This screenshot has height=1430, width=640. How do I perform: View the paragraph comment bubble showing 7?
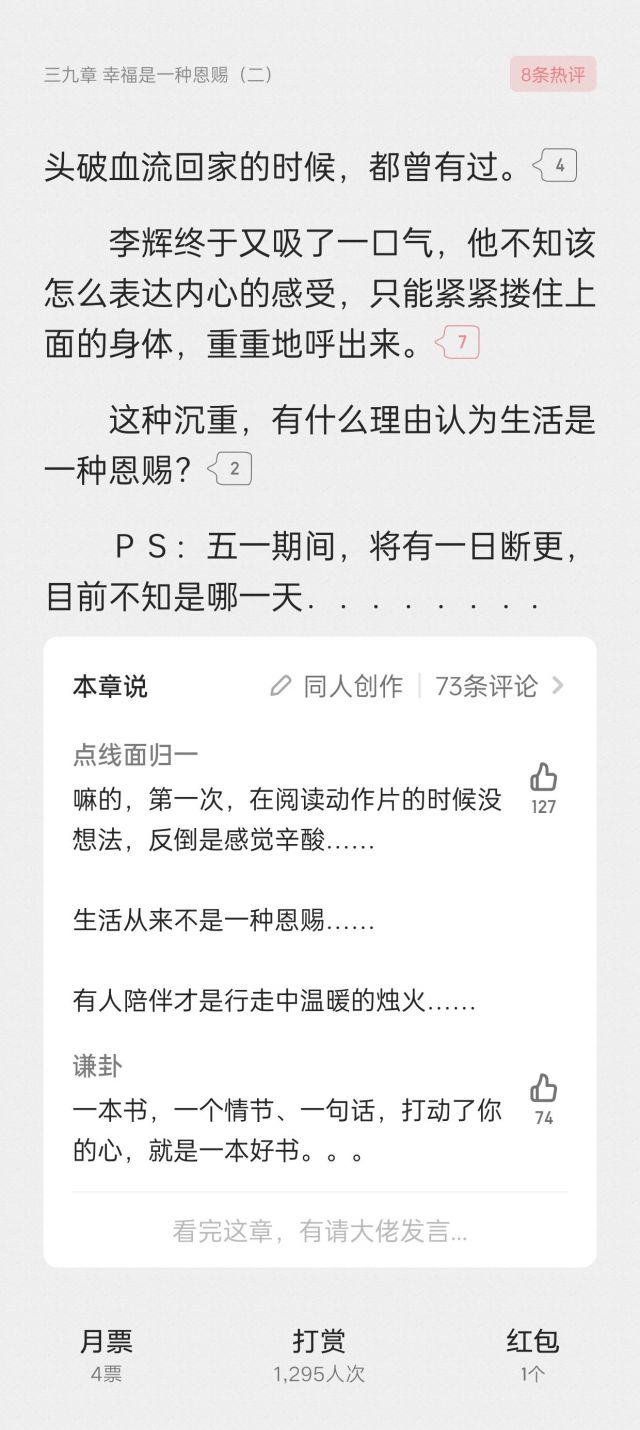460,343
